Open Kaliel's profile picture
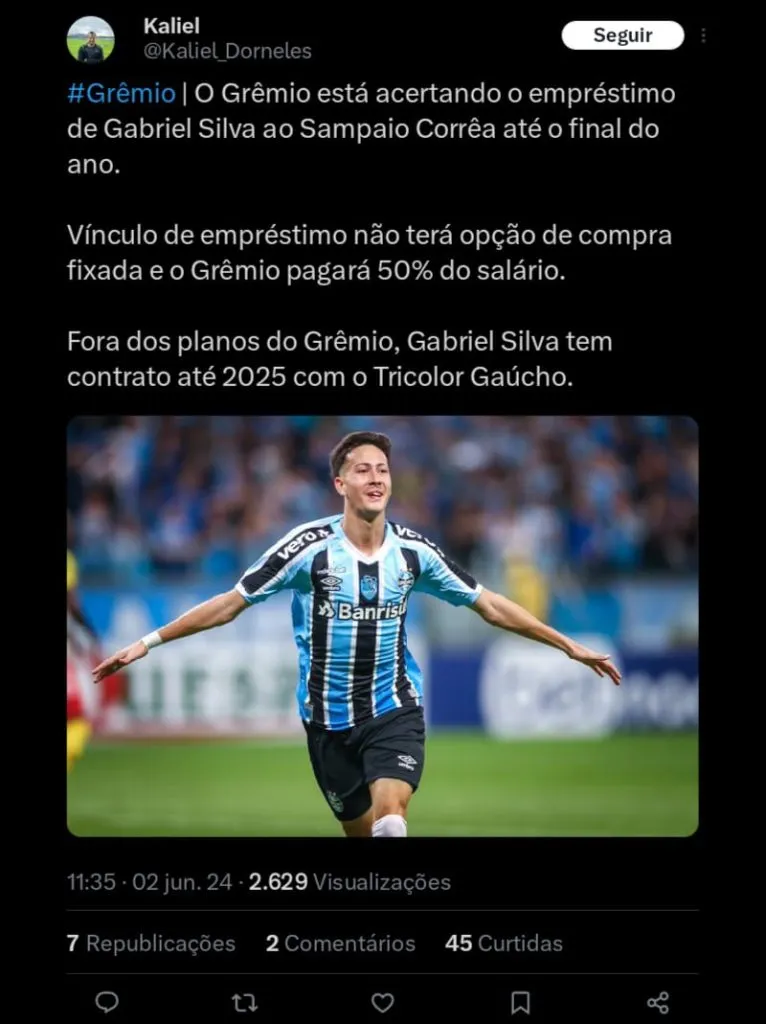The image size is (766, 1024). click(90, 40)
